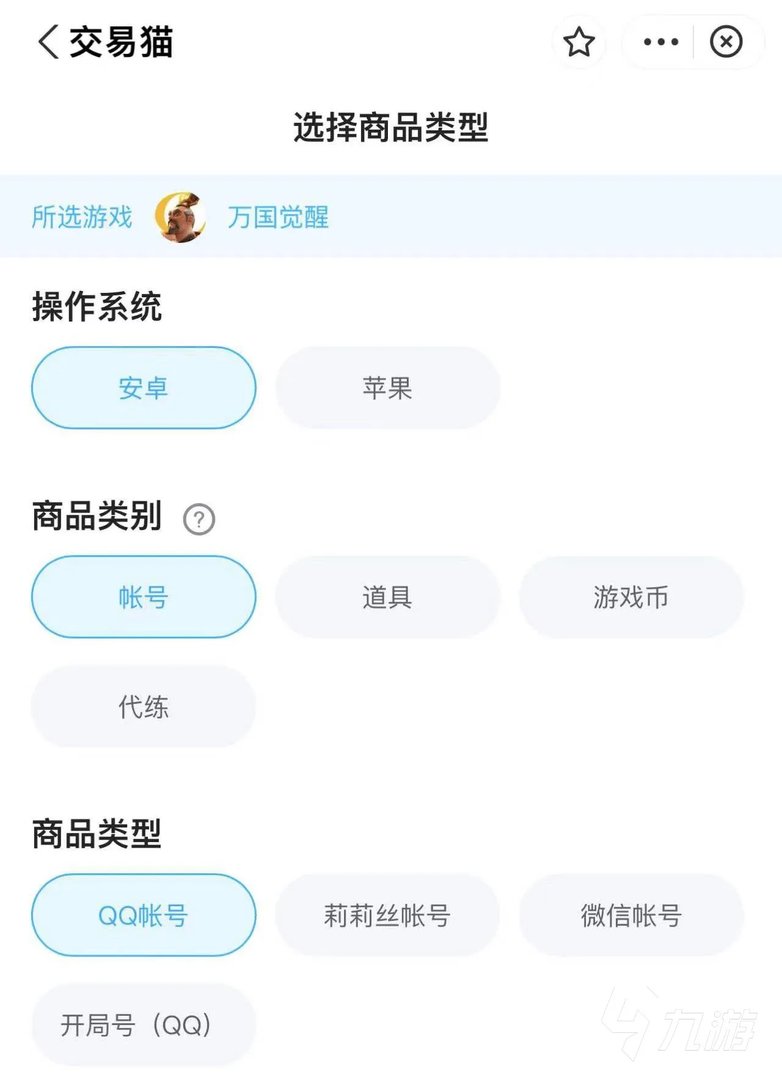The height and width of the screenshot is (1080, 782).
Task: Select the 苹果 operating system option
Action: (387, 387)
